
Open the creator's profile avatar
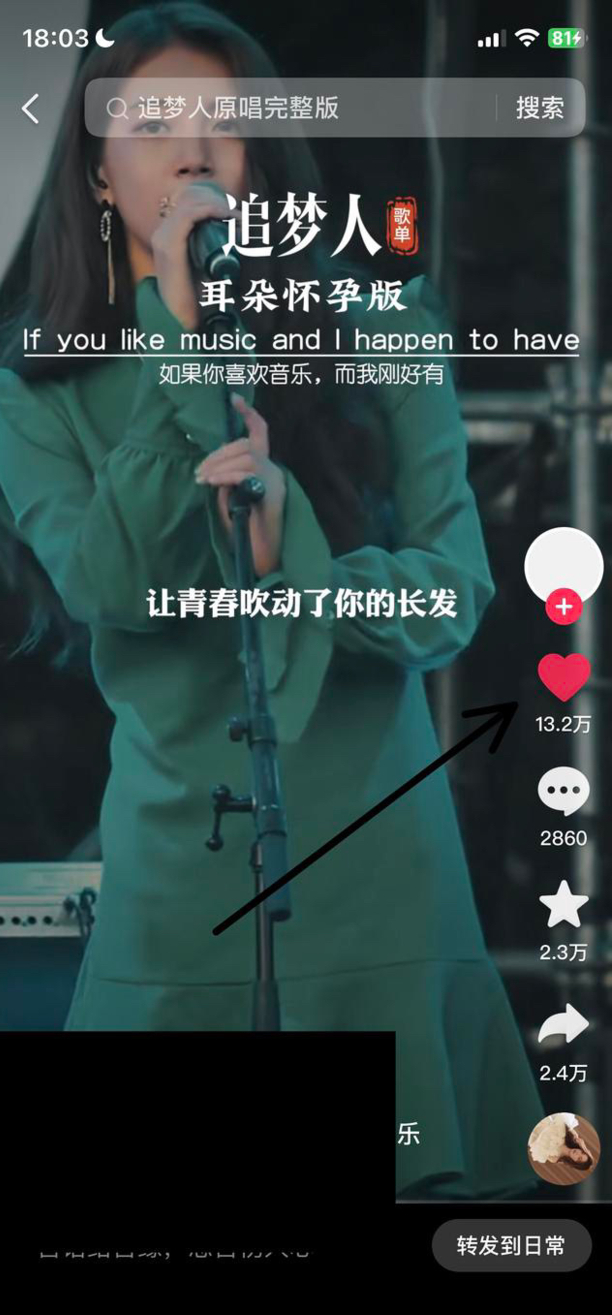pos(563,565)
